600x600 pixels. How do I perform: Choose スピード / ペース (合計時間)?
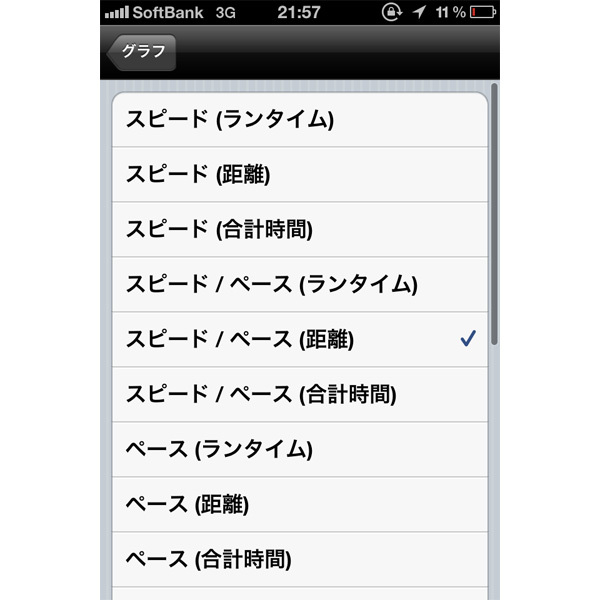click(299, 395)
